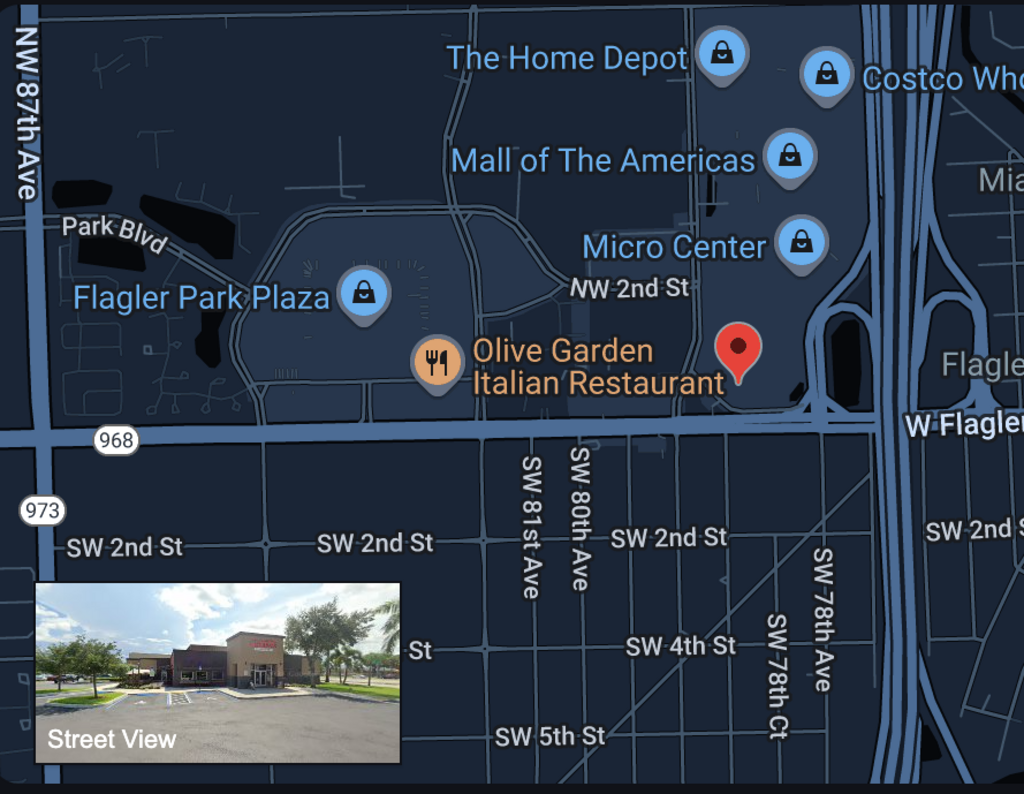Image resolution: width=1024 pixels, height=794 pixels.
Task: Open the Flagler Park Plaza pin
Action: point(365,293)
